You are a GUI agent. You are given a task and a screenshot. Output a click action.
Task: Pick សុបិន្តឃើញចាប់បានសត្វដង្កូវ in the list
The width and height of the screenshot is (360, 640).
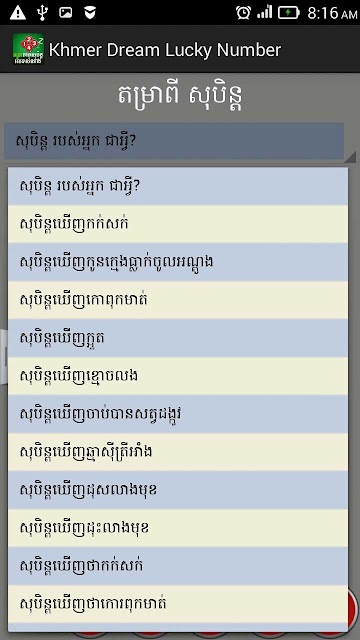(x=178, y=414)
